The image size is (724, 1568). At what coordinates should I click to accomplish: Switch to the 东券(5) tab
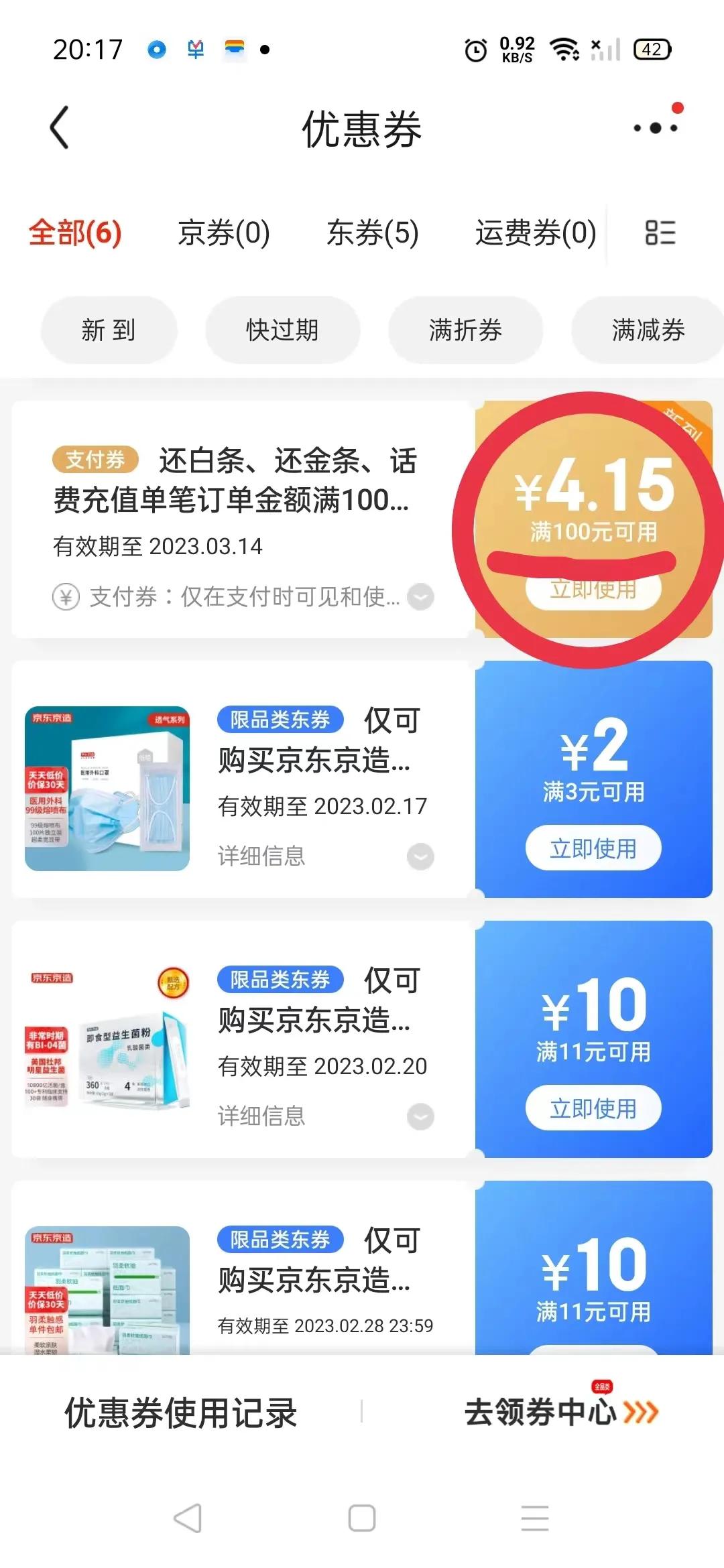coord(373,234)
